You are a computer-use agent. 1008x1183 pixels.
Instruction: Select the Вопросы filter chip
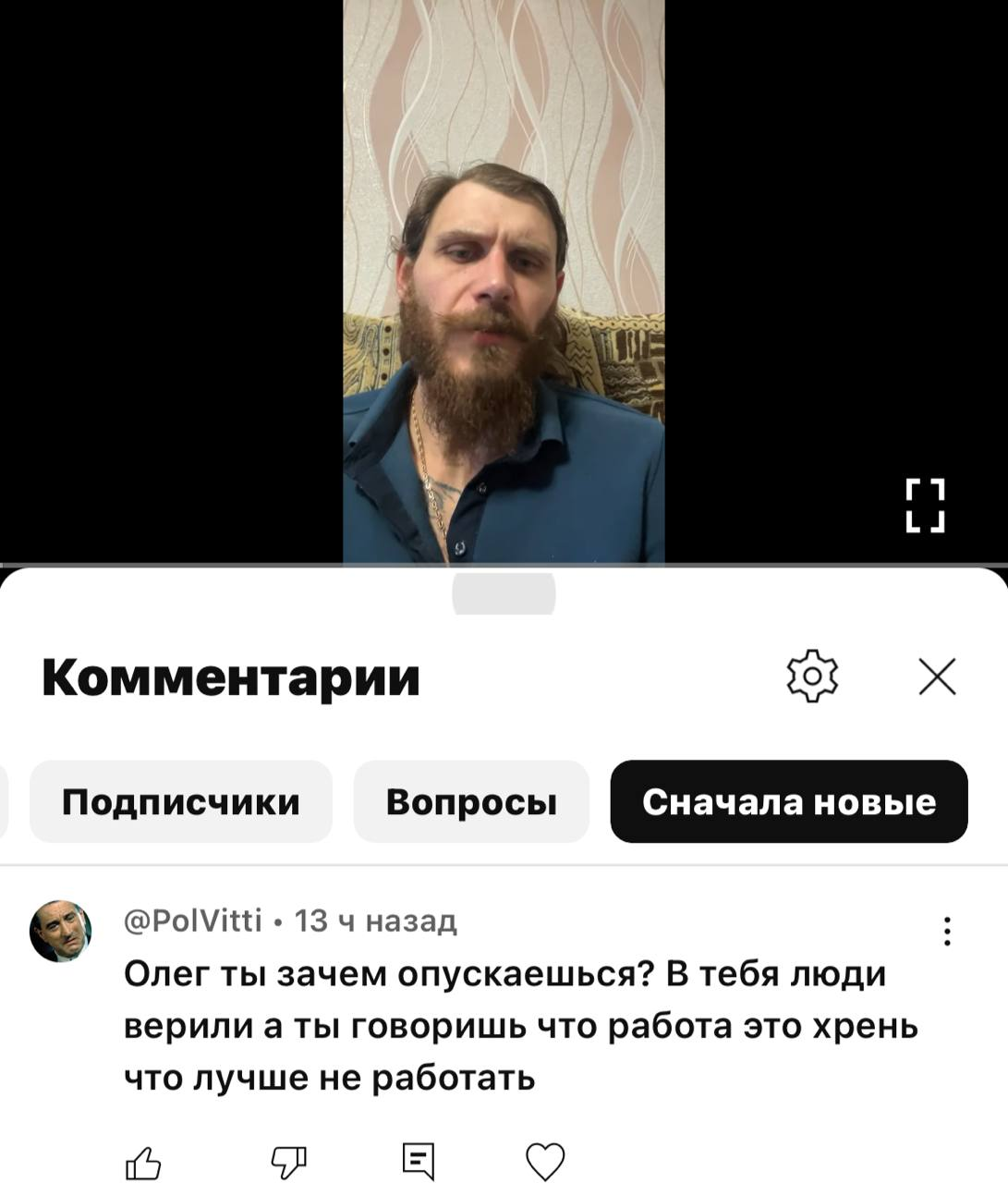tap(471, 801)
